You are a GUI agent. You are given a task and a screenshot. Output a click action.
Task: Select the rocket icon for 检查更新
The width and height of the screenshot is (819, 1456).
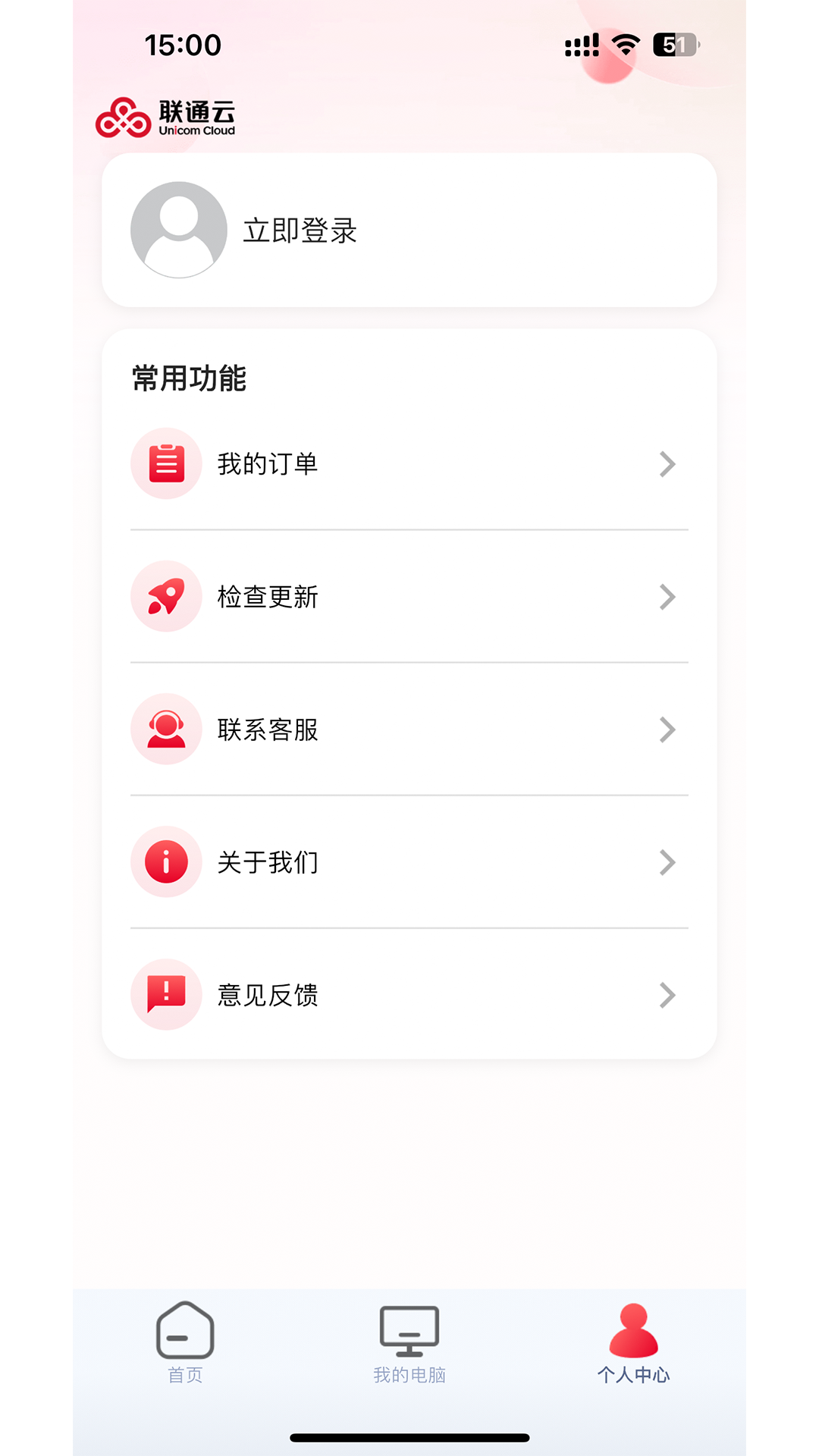(166, 597)
